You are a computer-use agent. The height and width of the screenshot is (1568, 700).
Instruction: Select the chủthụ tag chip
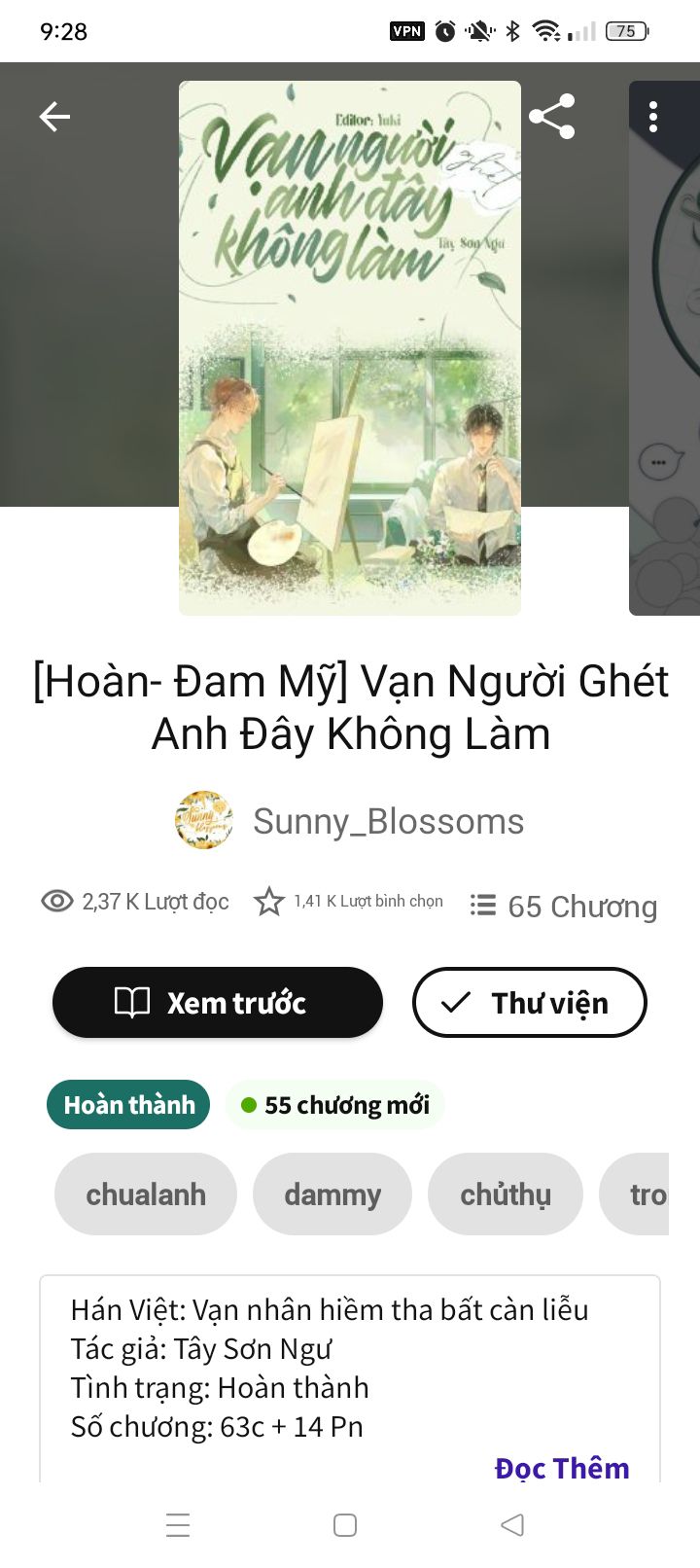(x=506, y=1194)
